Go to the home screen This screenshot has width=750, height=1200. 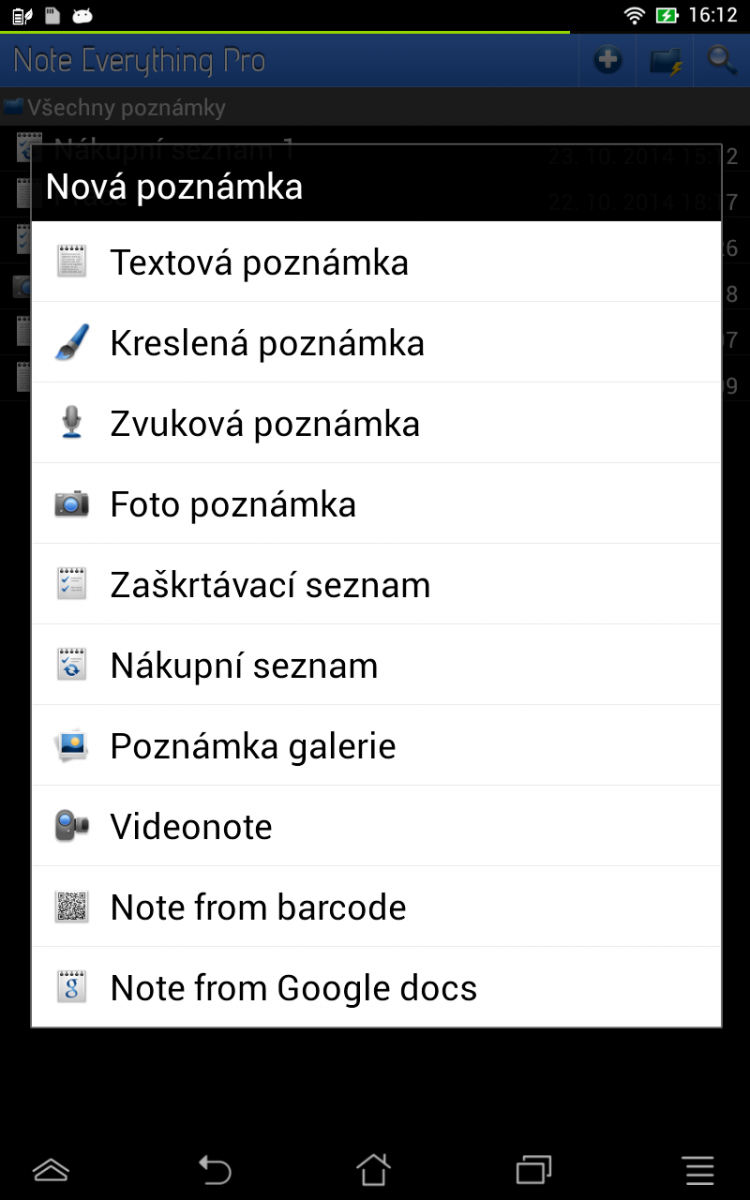(x=373, y=1169)
